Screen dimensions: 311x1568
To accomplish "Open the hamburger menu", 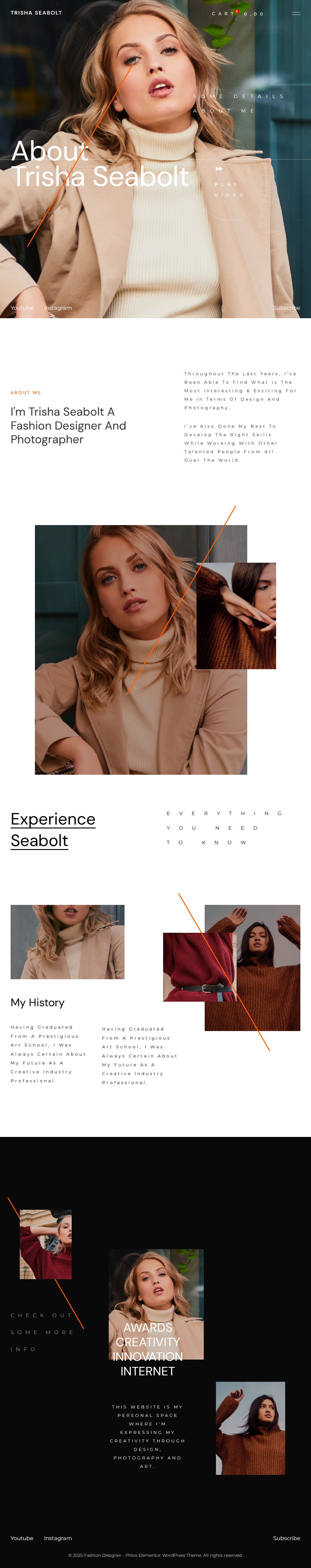I will coord(296,13).
